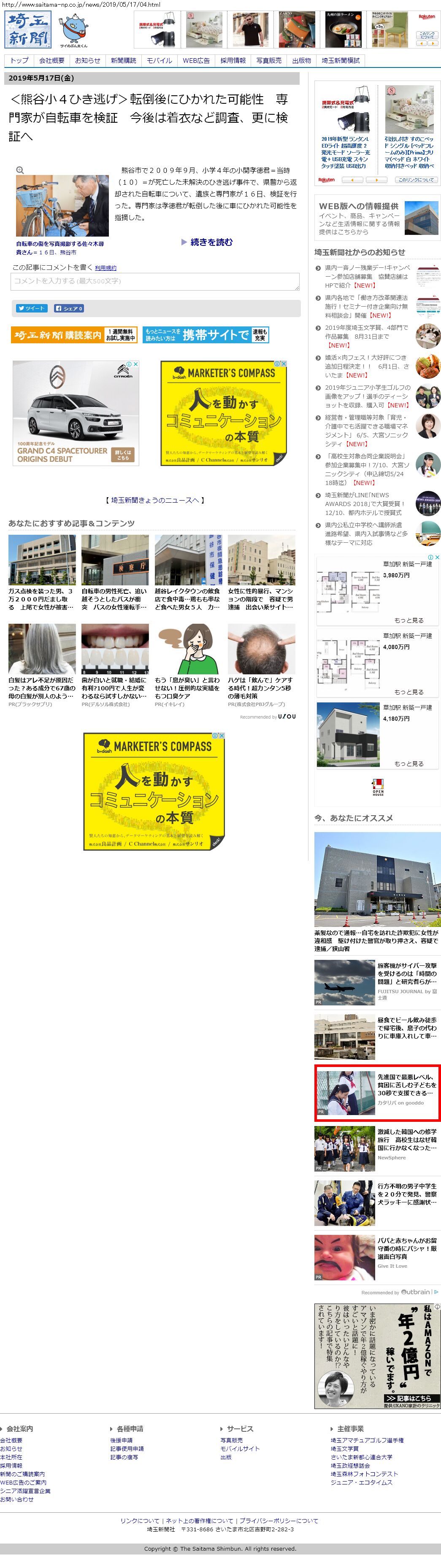
Task: Open the WEB版への情報提供 banner
Action: coord(376,218)
